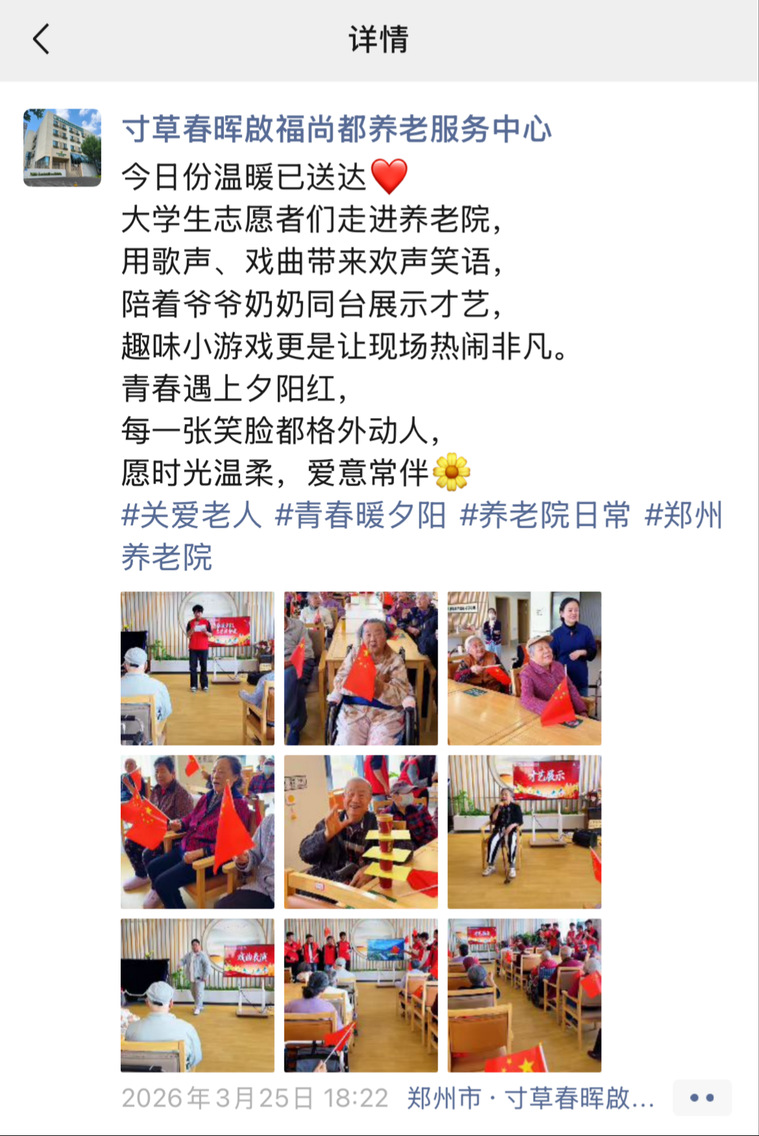Open photo of the audience seated in rows
The image size is (759, 1136).
(524, 994)
